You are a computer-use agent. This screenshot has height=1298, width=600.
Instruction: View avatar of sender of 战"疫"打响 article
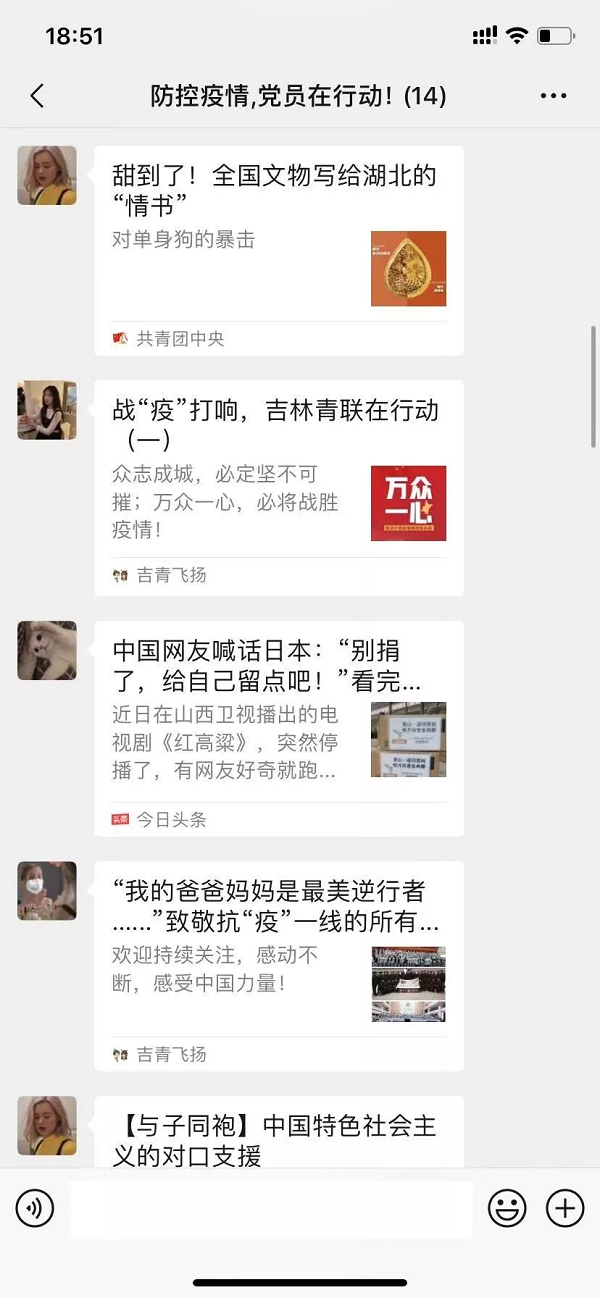pyautogui.click(x=47, y=410)
